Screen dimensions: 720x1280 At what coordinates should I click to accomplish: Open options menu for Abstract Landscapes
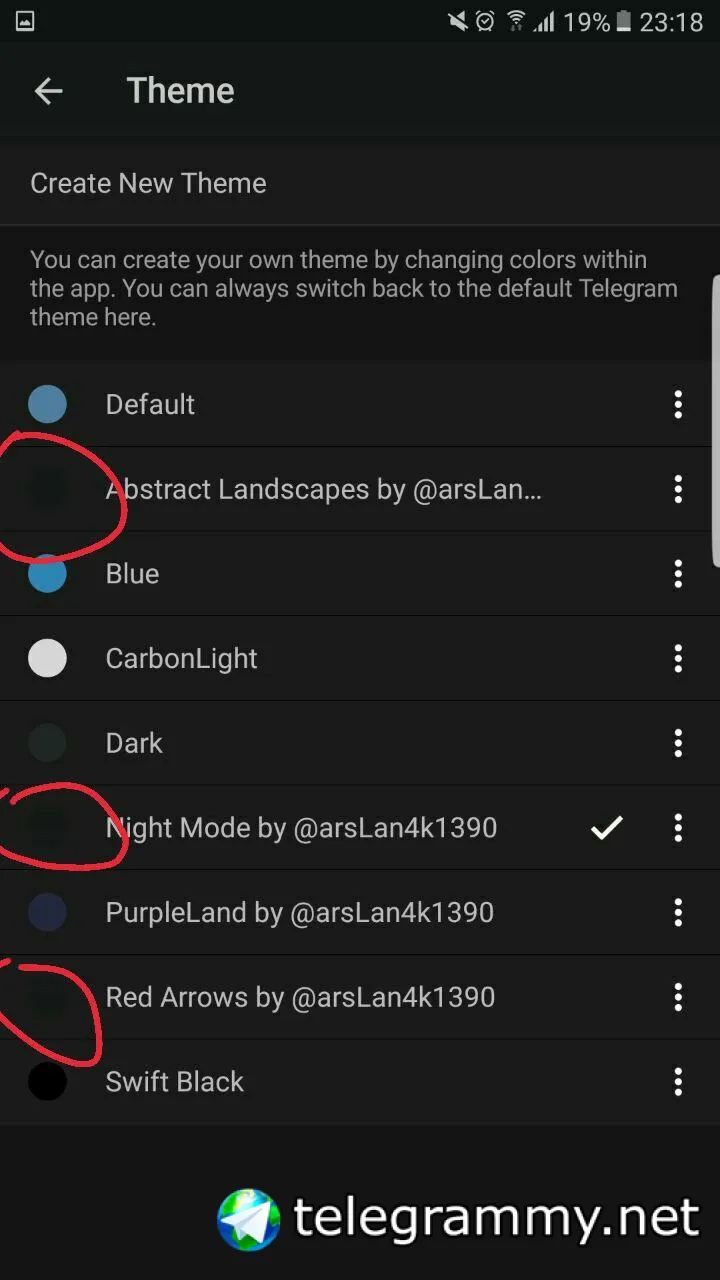[678, 489]
